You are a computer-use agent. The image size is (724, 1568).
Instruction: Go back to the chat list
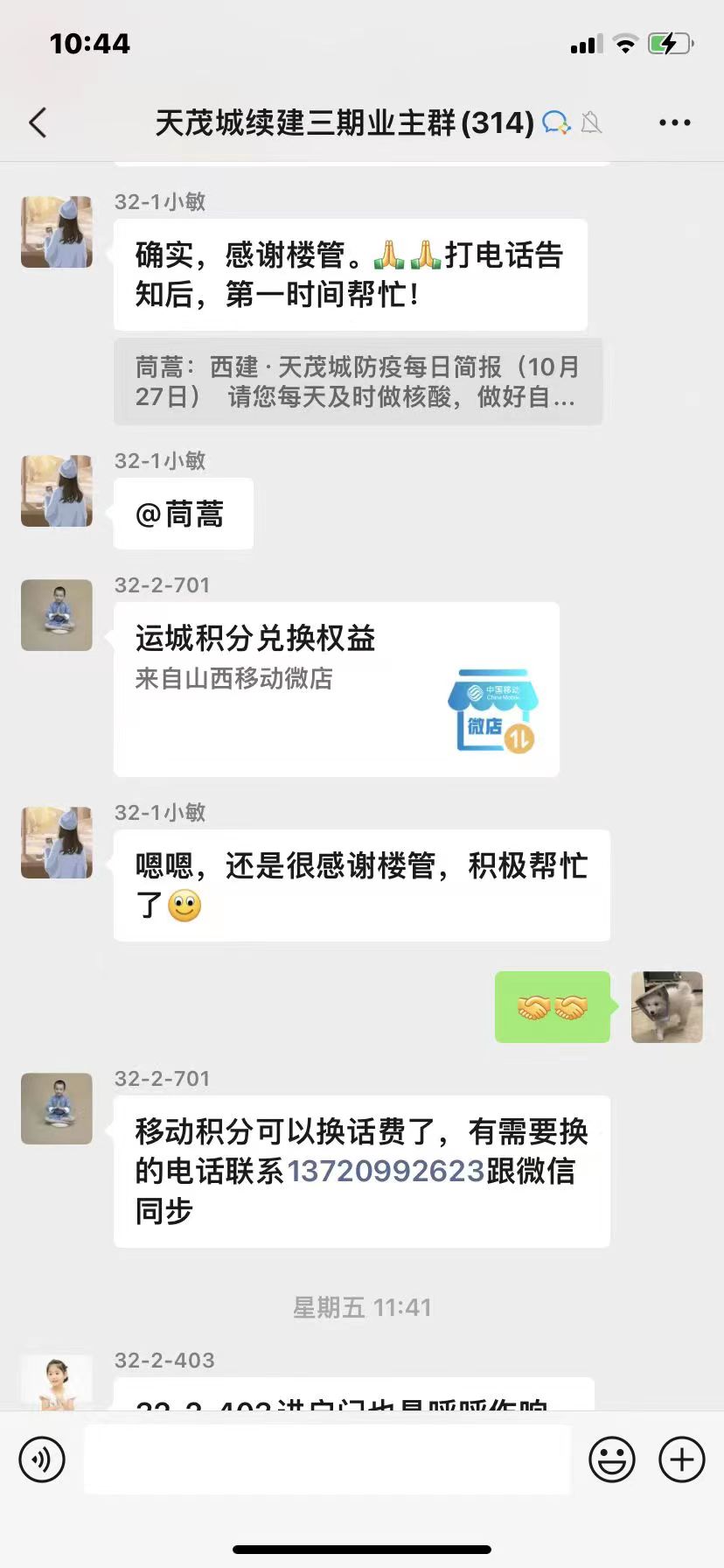38,122
